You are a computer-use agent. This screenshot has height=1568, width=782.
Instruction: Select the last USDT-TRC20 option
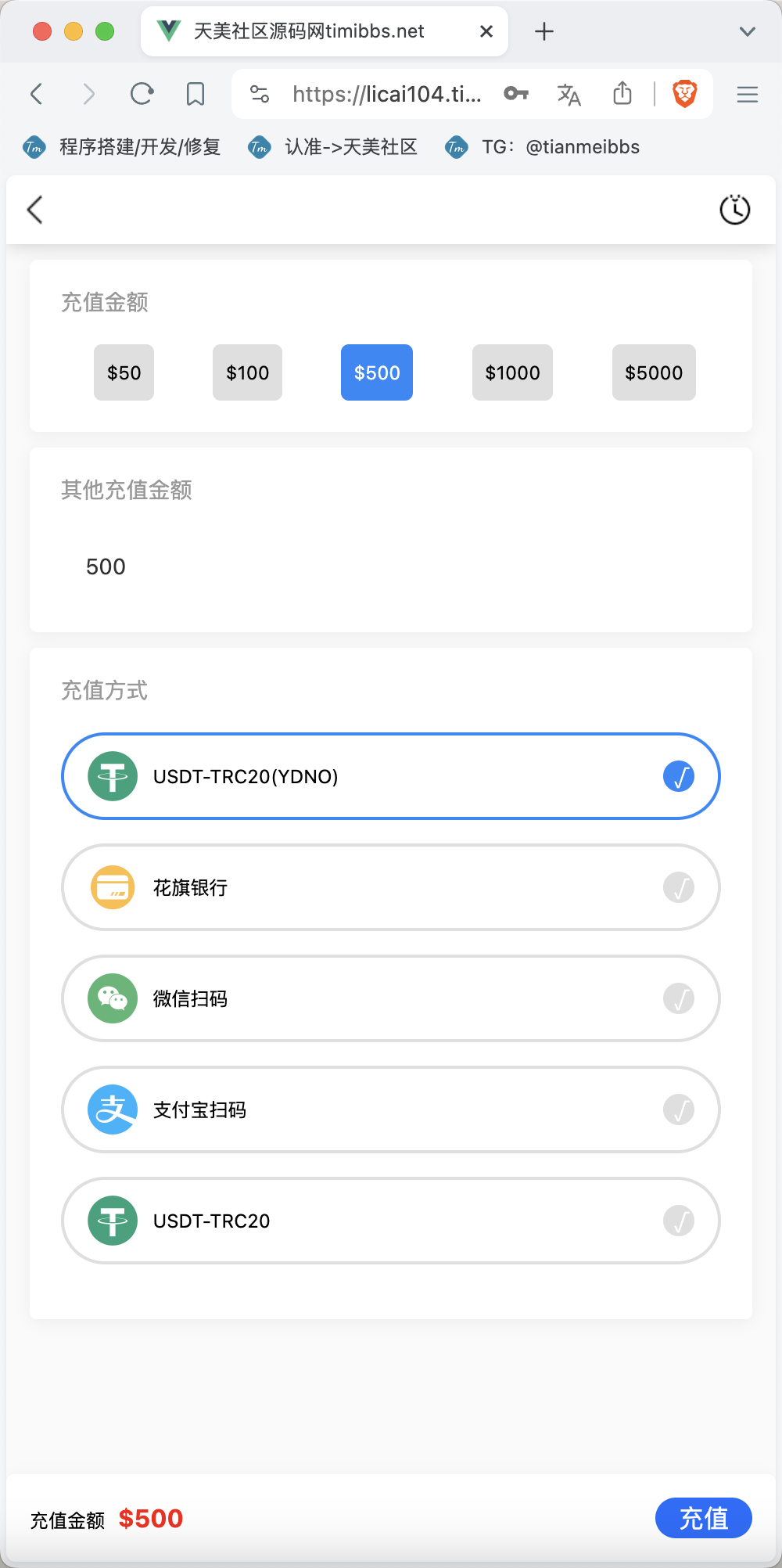click(x=391, y=1221)
